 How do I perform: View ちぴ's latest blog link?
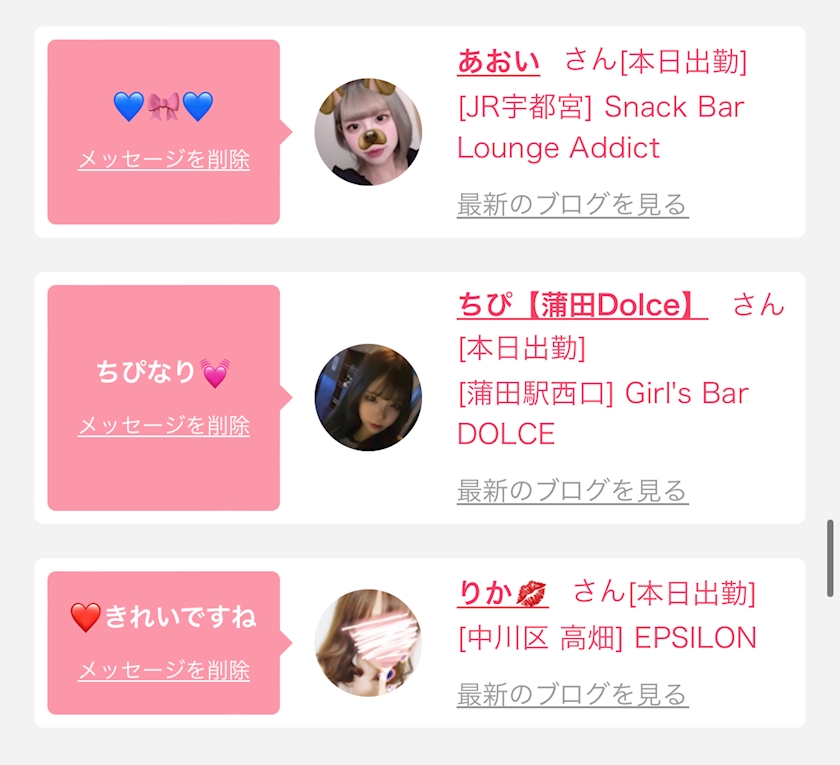pyautogui.click(x=573, y=490)
